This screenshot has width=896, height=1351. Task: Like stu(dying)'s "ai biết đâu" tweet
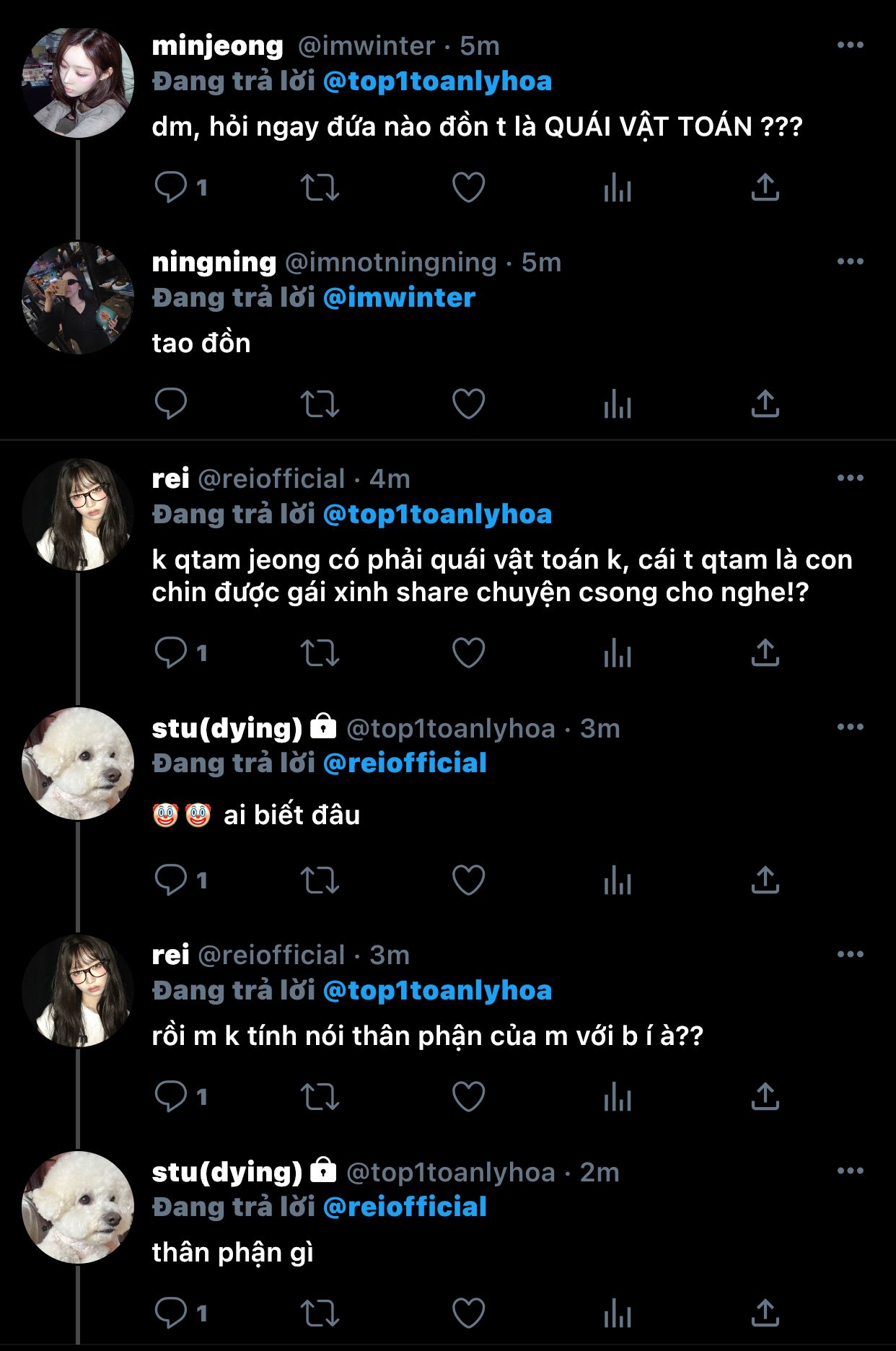tap(468, 880)
